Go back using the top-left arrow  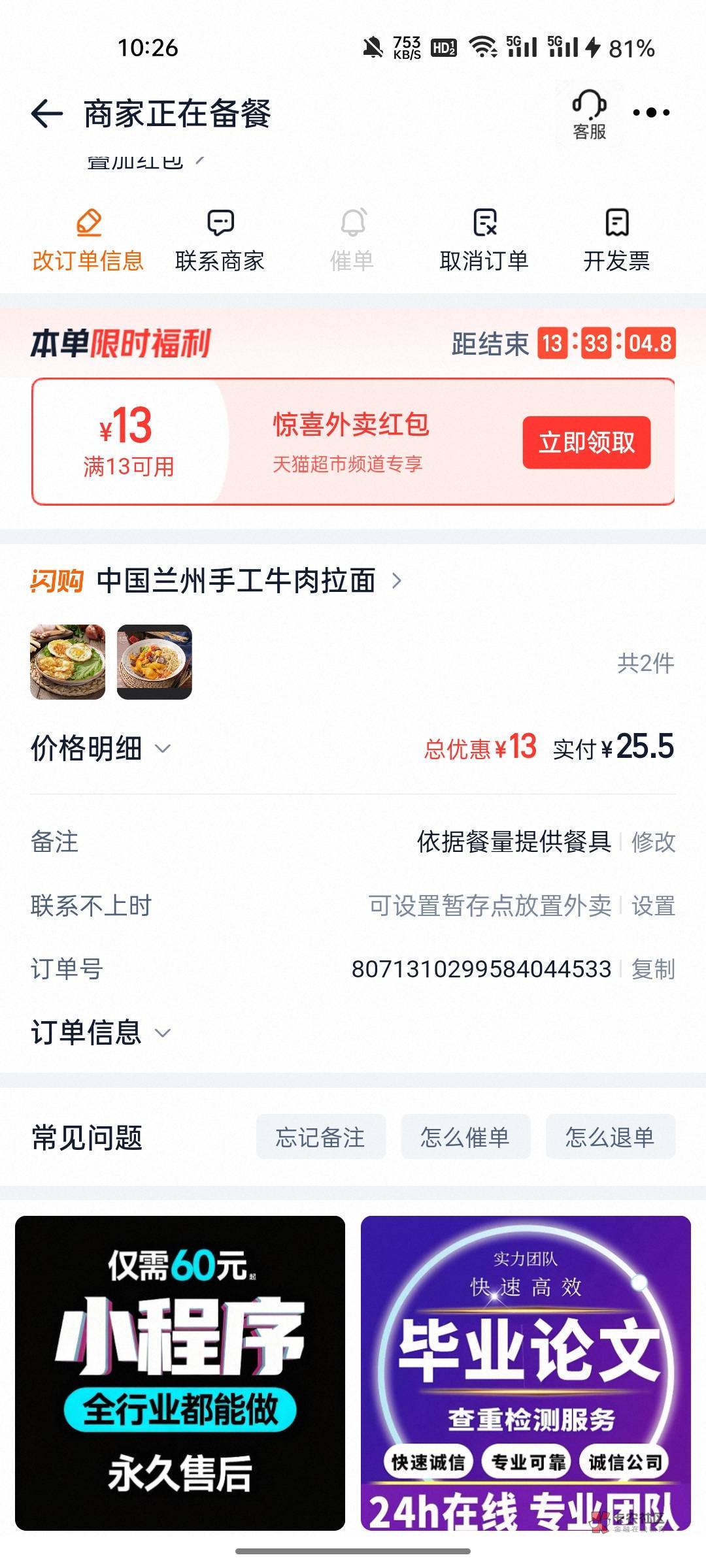coord(47,114)
